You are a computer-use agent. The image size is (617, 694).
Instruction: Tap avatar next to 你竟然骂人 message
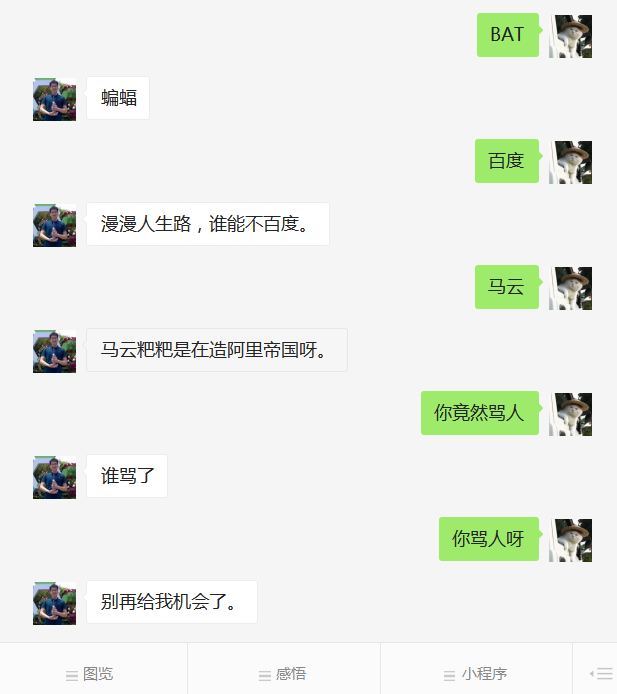pos(570,414)
